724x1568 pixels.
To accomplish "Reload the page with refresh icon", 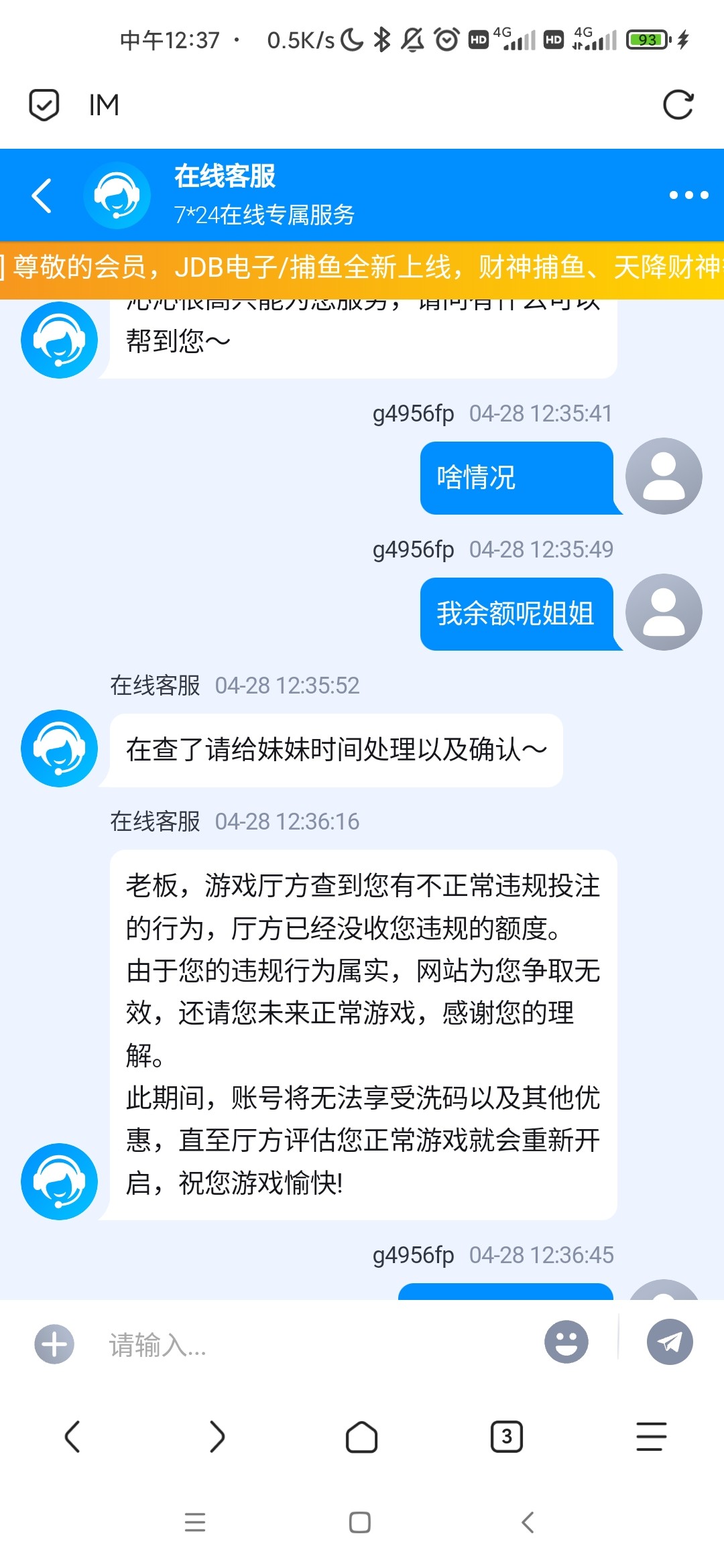I will 678,105.
